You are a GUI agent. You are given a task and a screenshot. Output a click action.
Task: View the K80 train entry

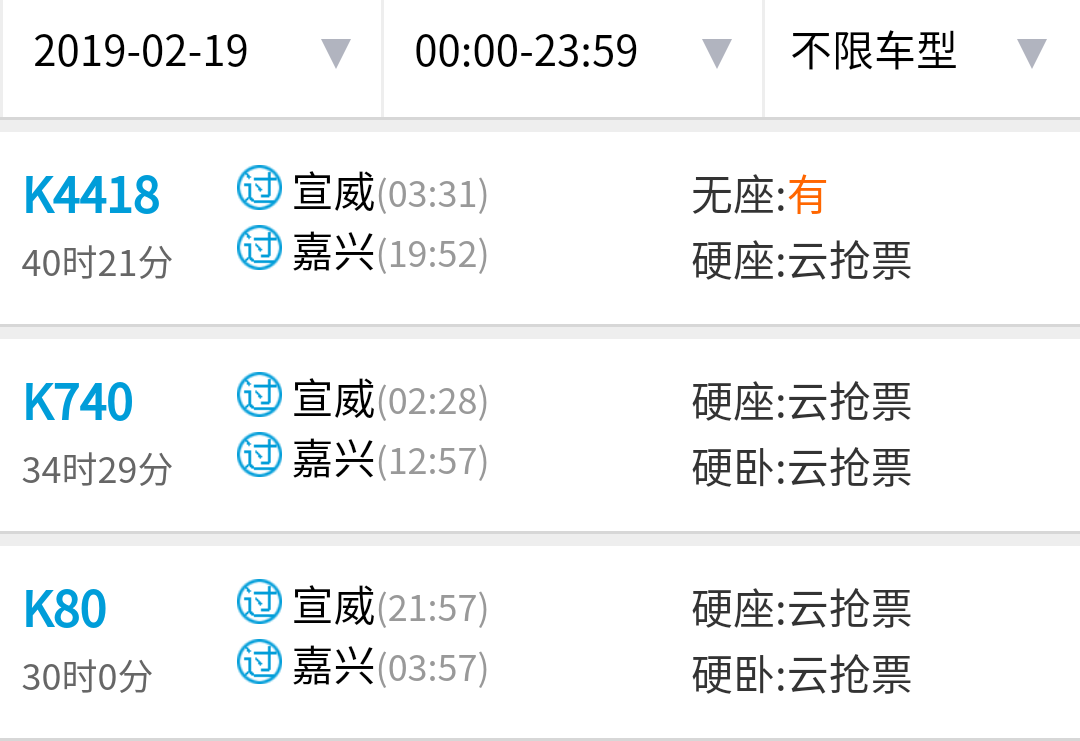click(x=65, y=610)
